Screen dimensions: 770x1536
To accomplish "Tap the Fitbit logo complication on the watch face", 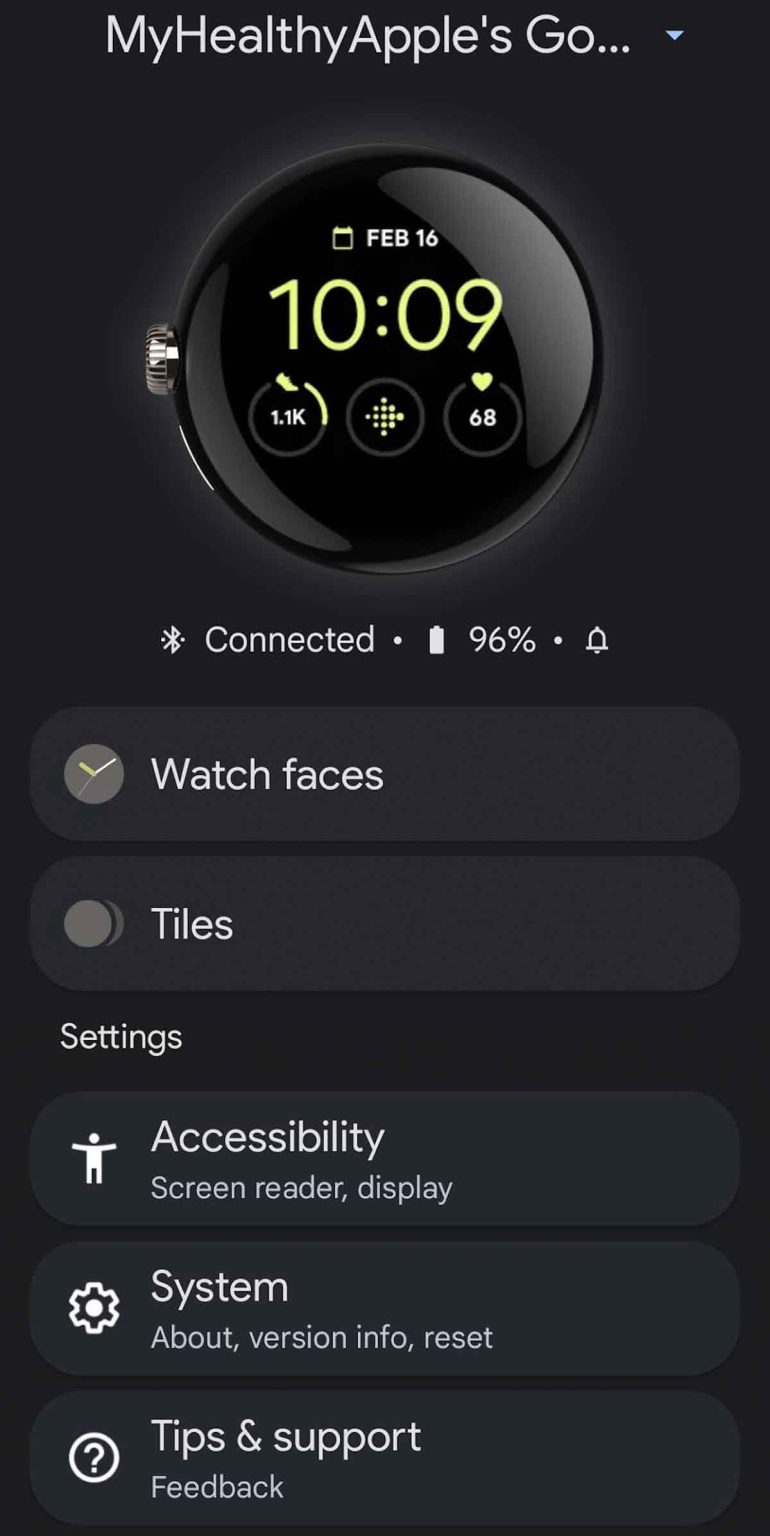I will coord(384,416).
